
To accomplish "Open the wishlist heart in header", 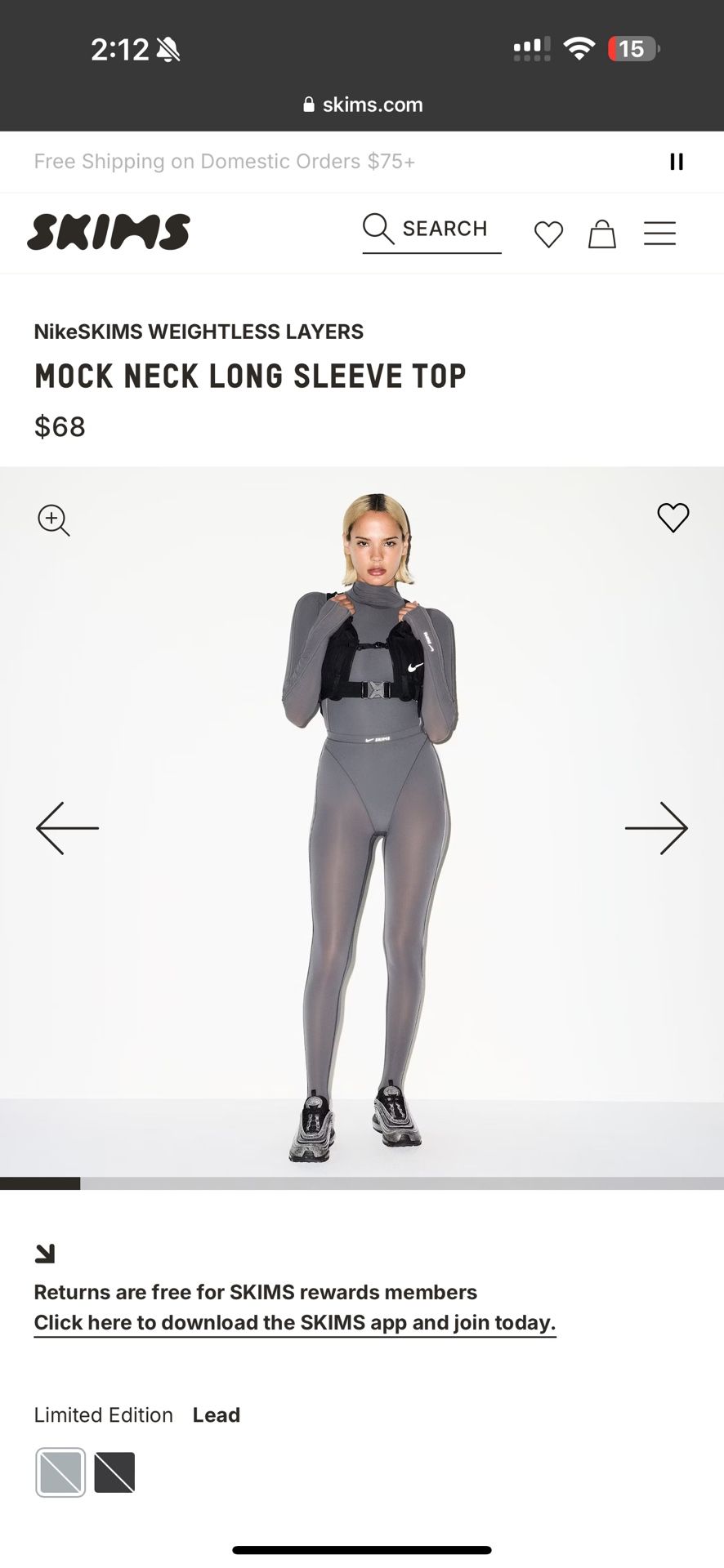I will pos(548,234).
